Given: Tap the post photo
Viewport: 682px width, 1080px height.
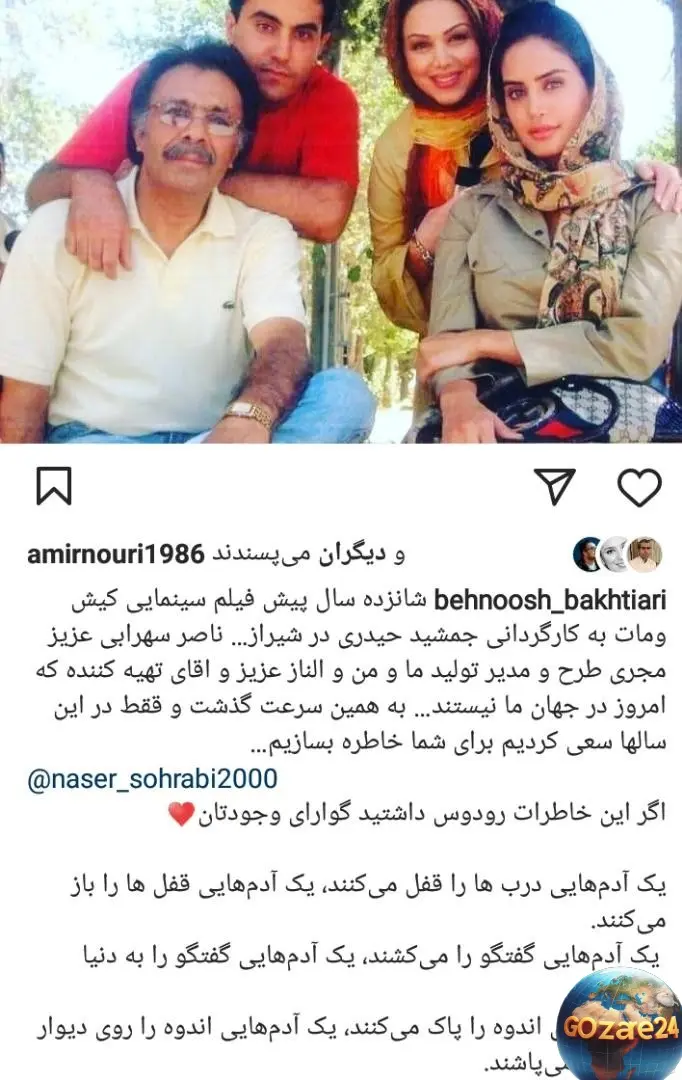Looking at the screenshot, I should (x=340, y=220).
